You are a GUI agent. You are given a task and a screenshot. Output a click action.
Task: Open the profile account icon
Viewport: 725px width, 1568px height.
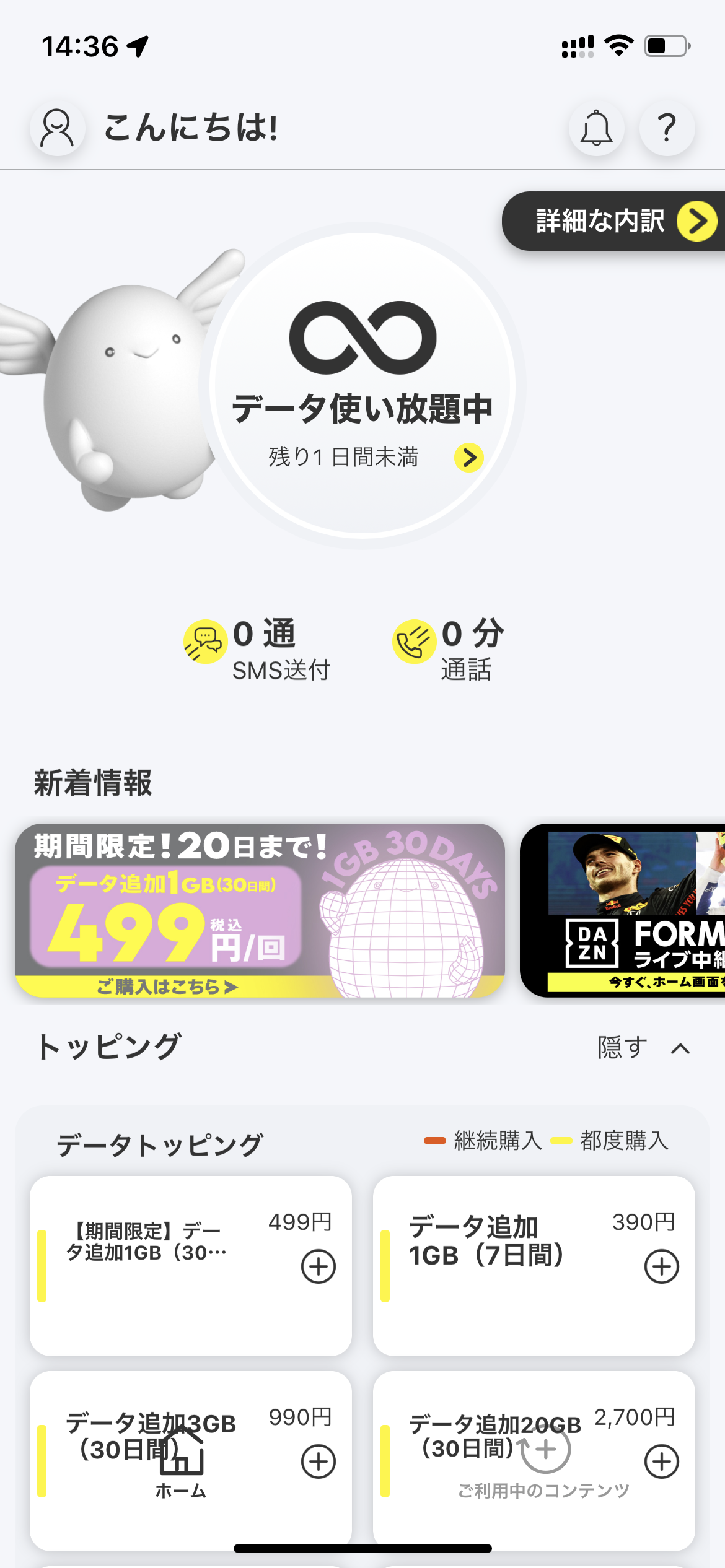[57, 128]
